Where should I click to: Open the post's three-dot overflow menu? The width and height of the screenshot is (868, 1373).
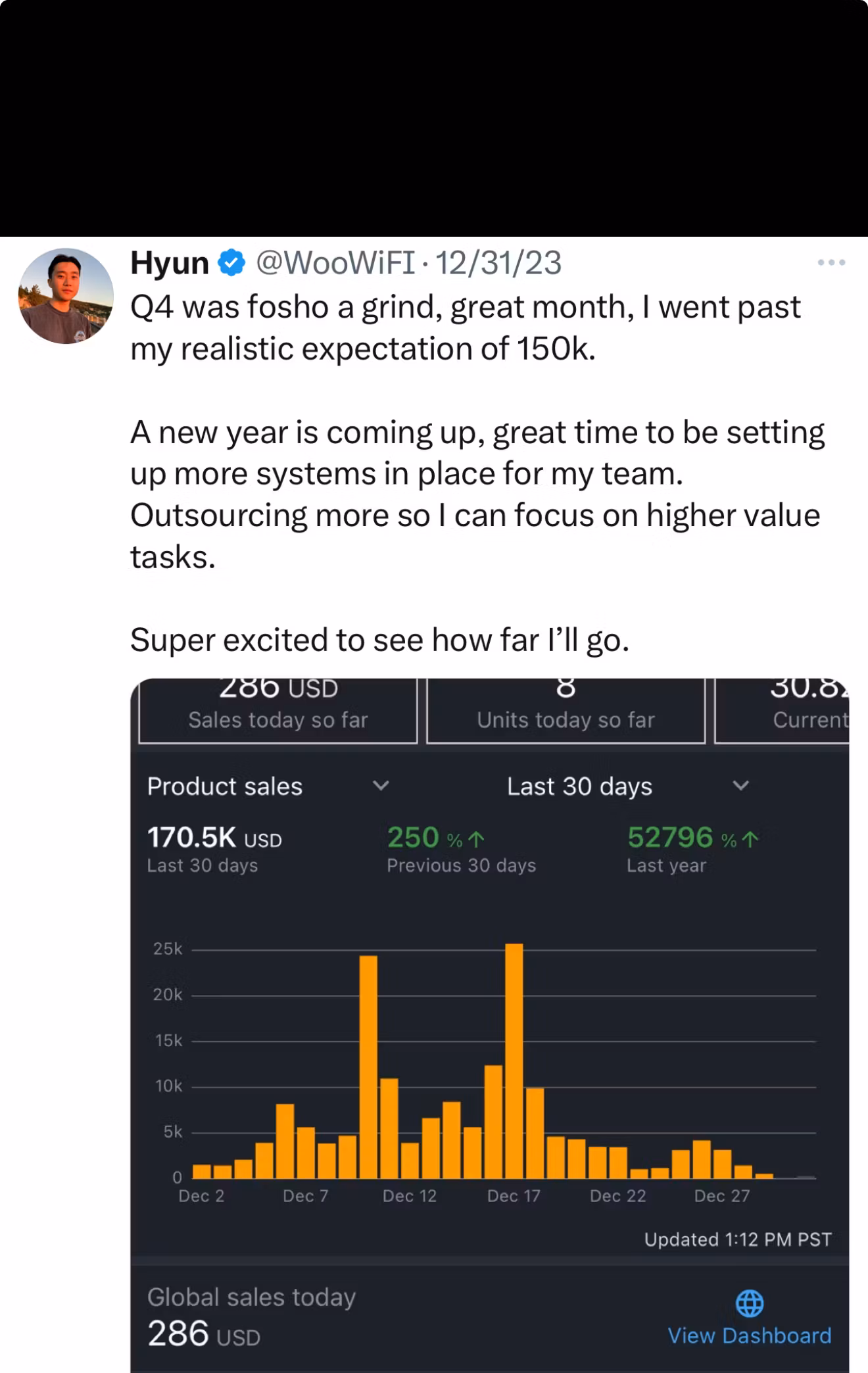pos(831,262)
